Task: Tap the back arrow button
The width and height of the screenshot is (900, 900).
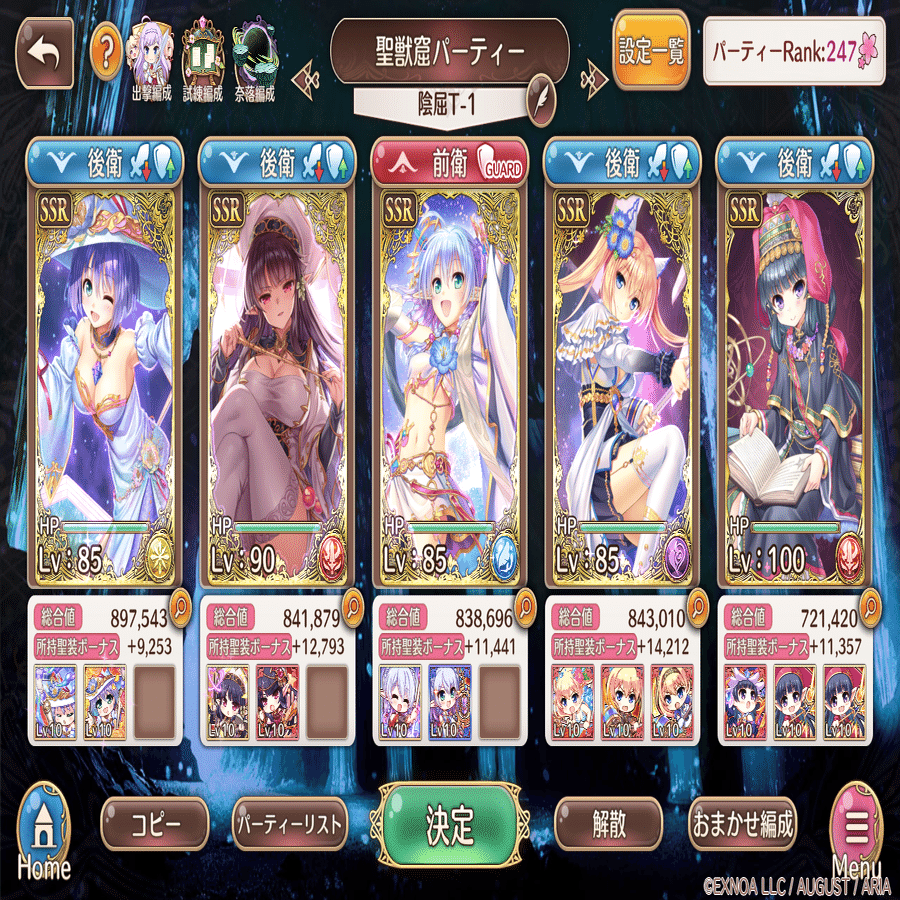Action: (x=44, y=52)
